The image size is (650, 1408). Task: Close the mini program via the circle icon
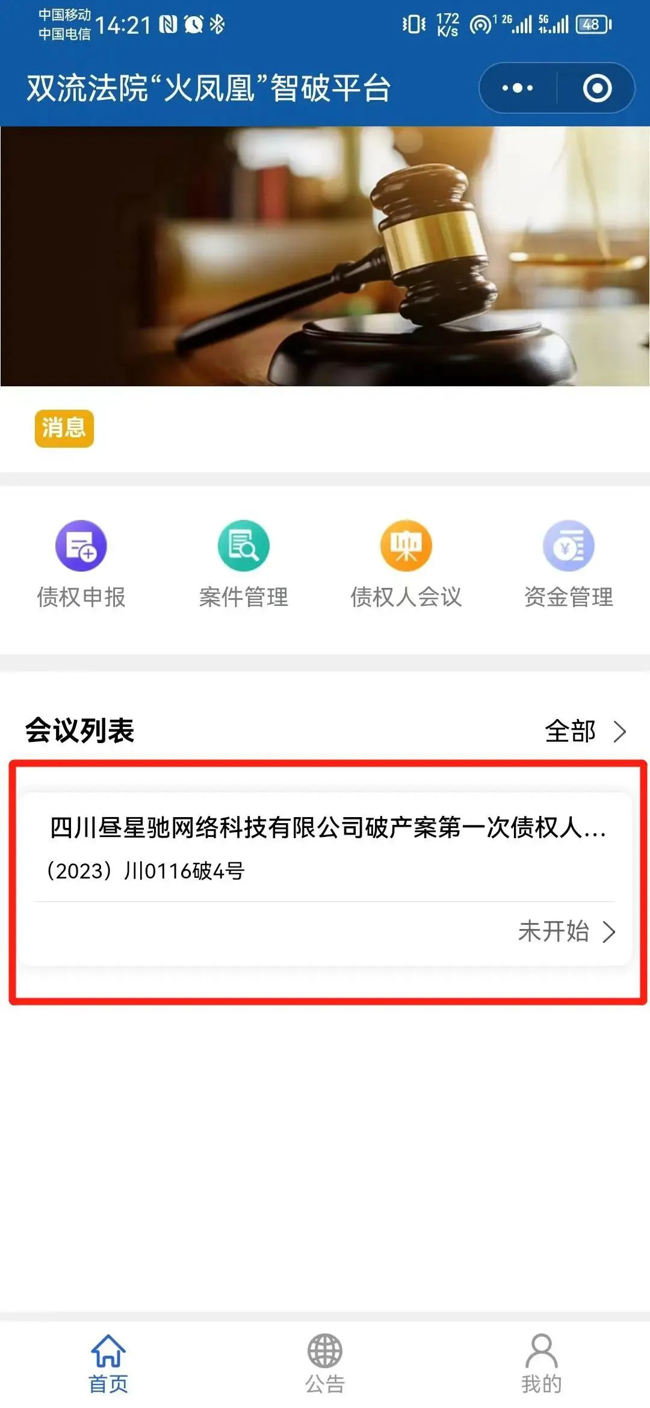tap(597, 88)
